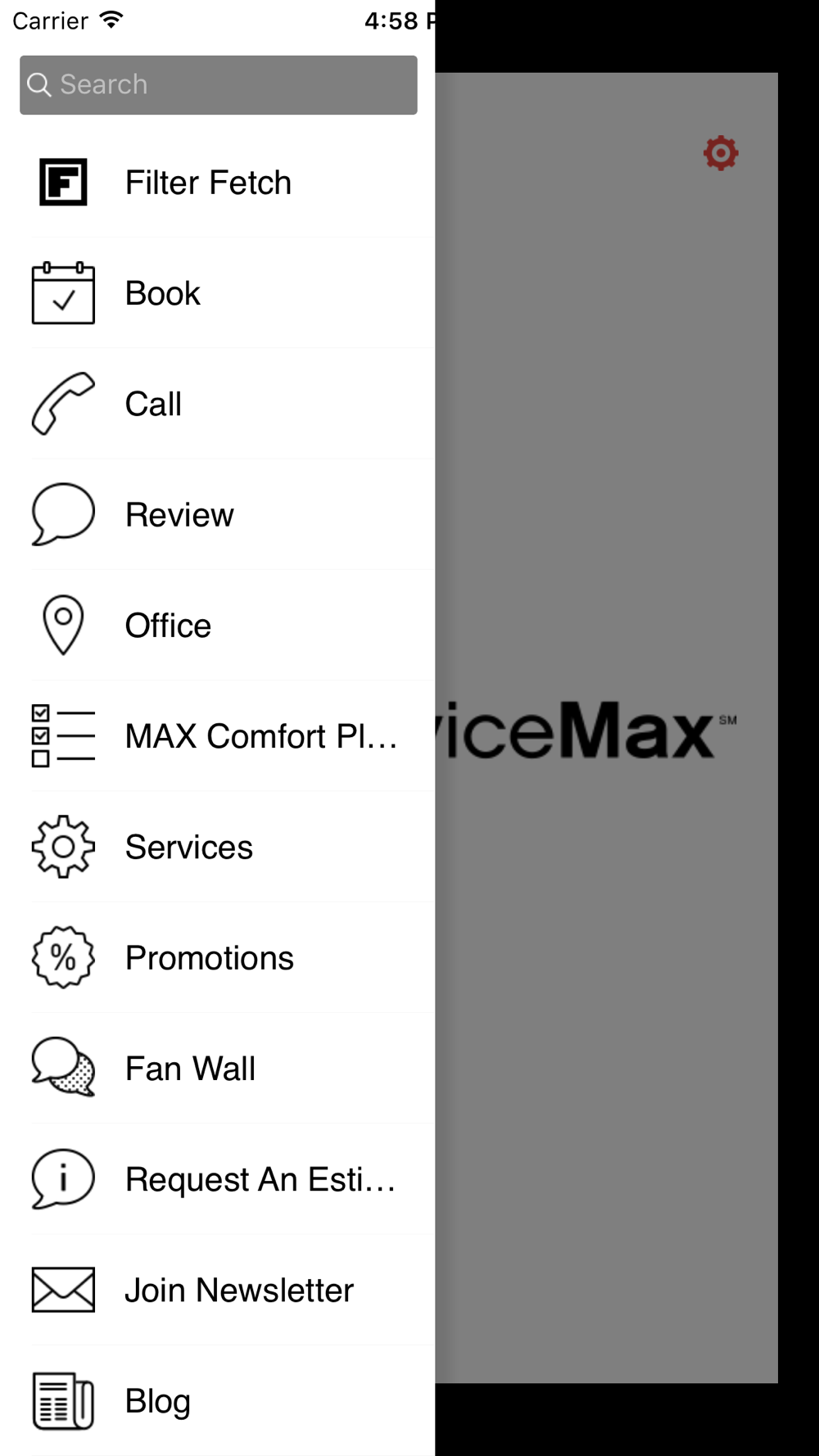Open Promotions
Screen dimensions: 819x1456
218,957
